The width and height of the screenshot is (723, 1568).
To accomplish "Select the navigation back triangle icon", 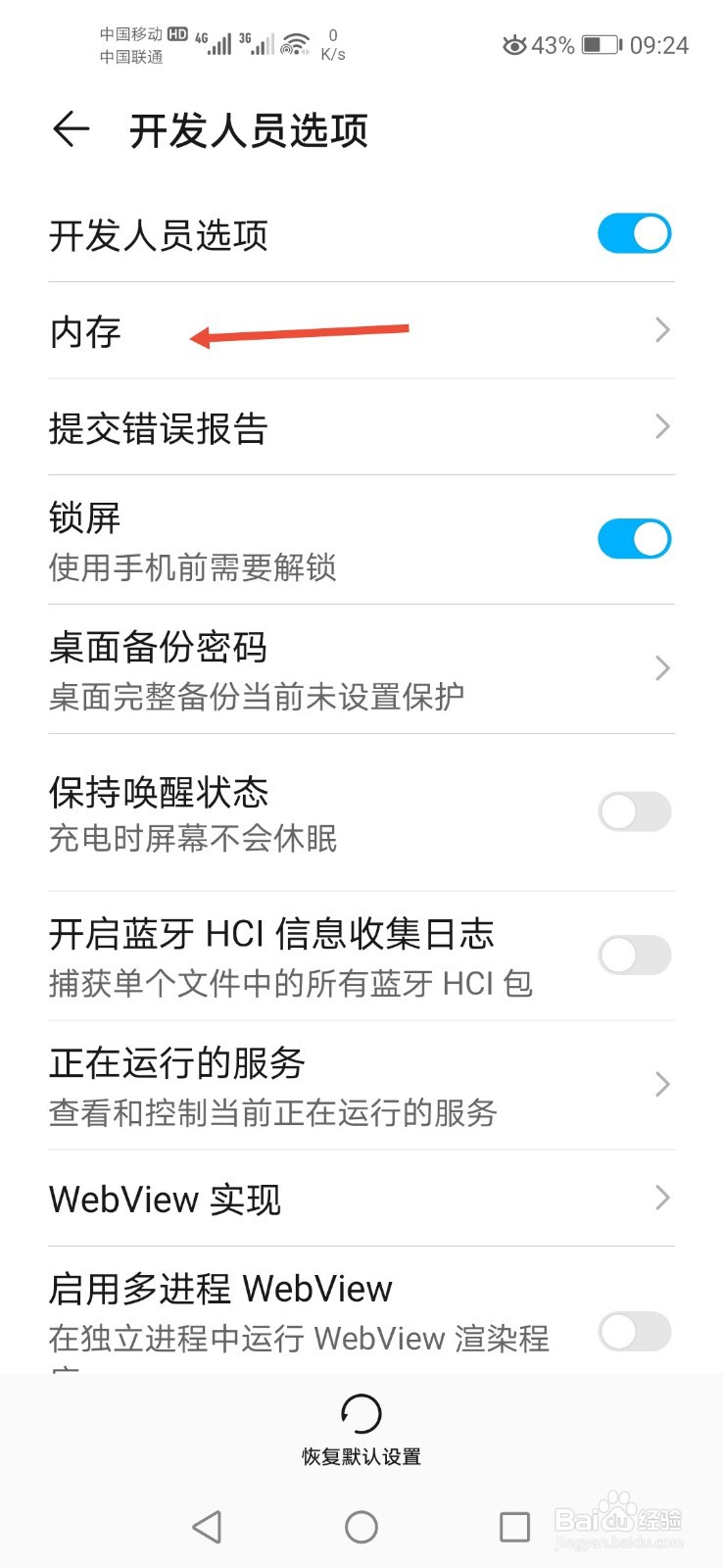I will [207, 1527].
